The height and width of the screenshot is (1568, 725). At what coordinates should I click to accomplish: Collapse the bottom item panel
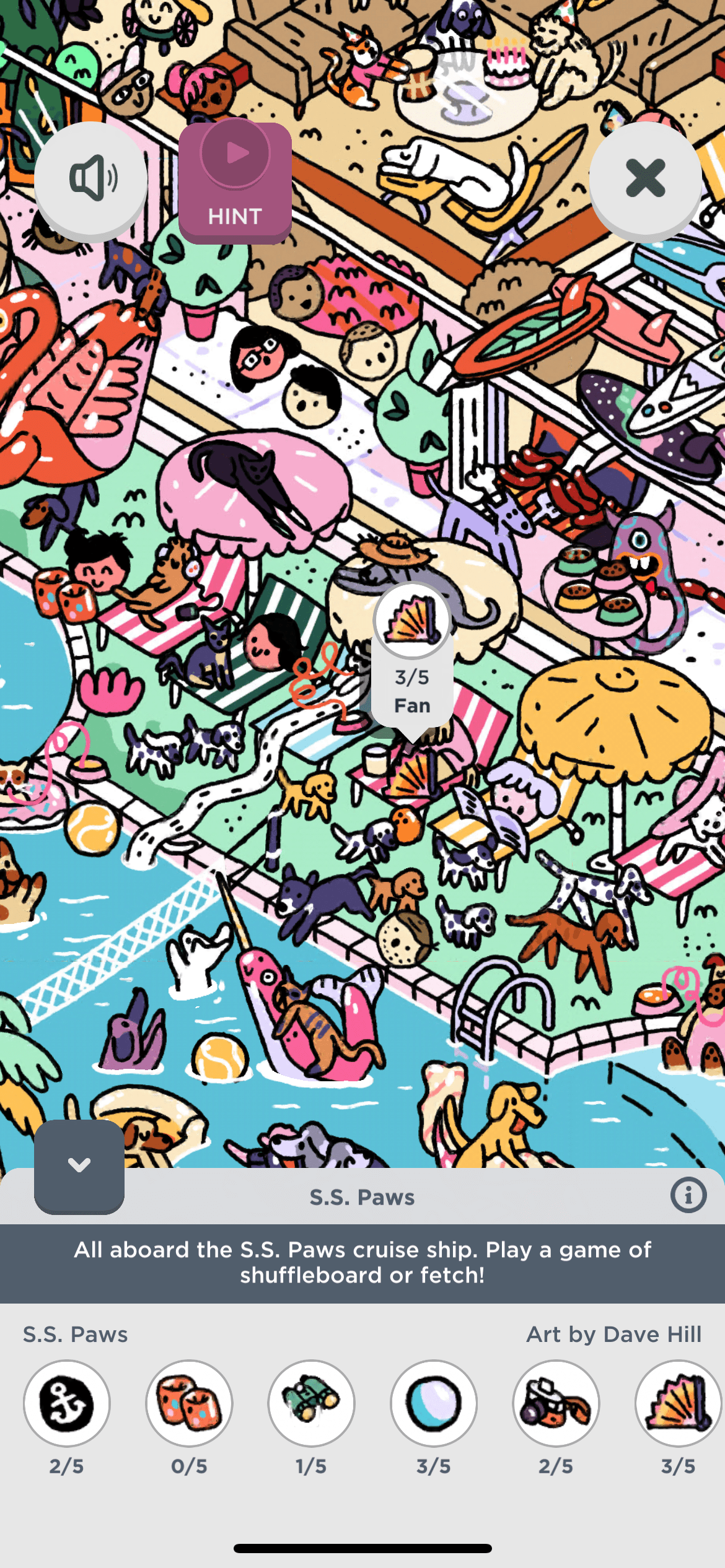click(79, 1165)
